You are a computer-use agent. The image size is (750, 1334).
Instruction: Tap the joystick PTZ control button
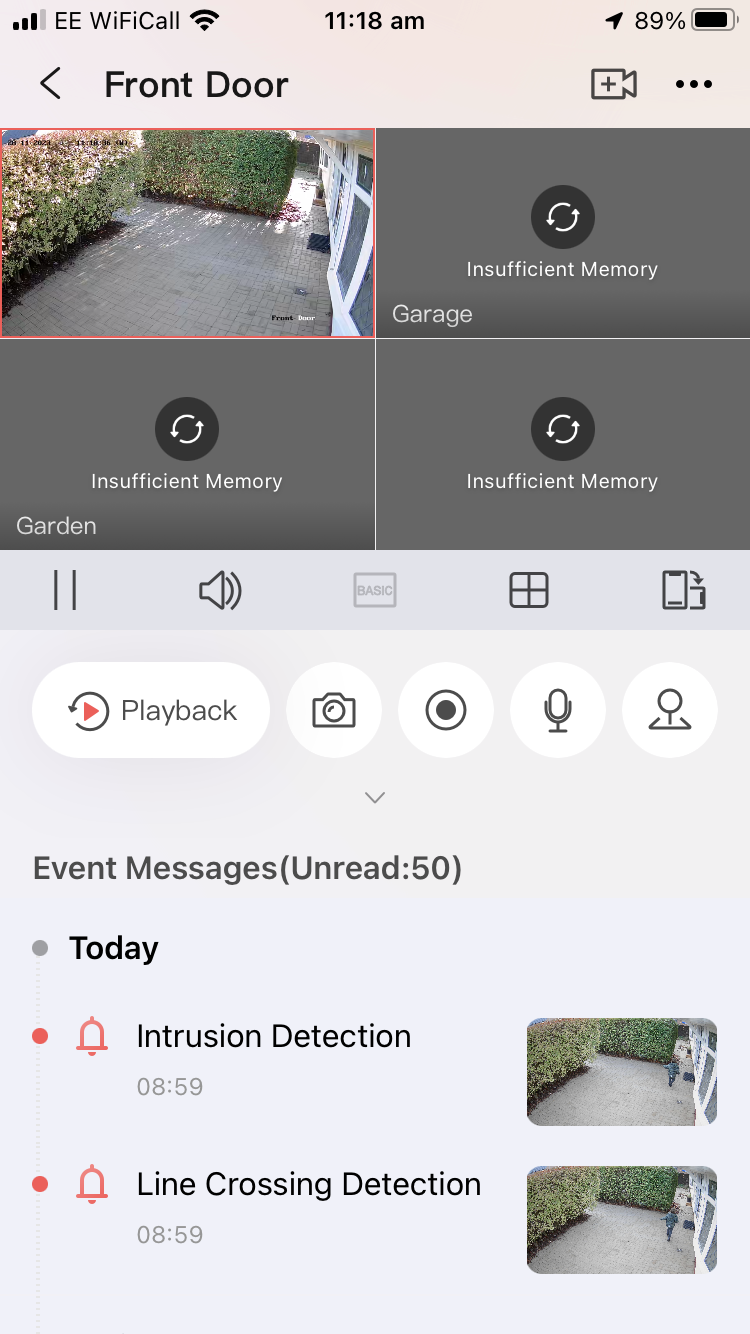point(670,710)
